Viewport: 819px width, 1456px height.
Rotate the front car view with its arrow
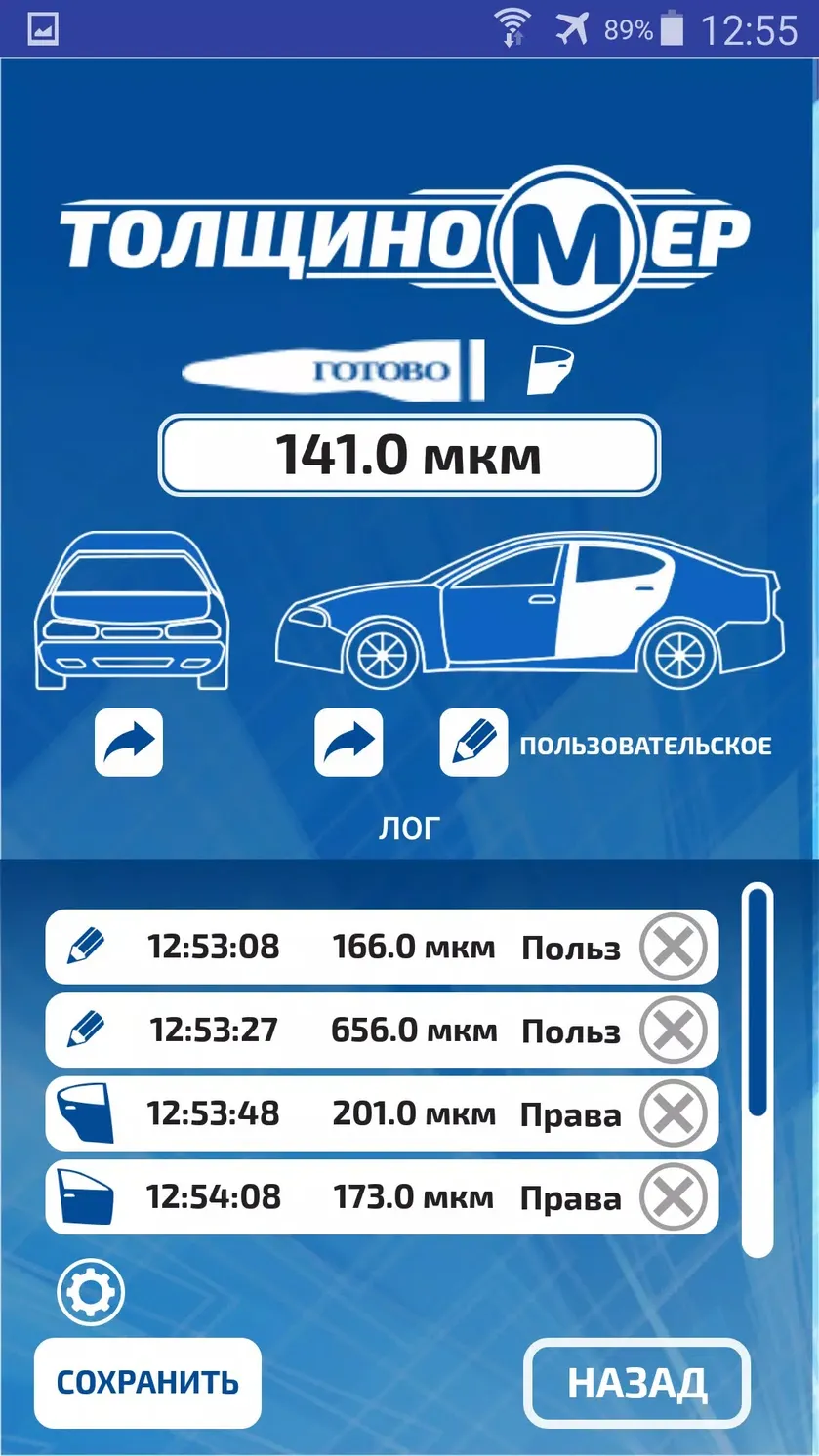tap(129, 743)
